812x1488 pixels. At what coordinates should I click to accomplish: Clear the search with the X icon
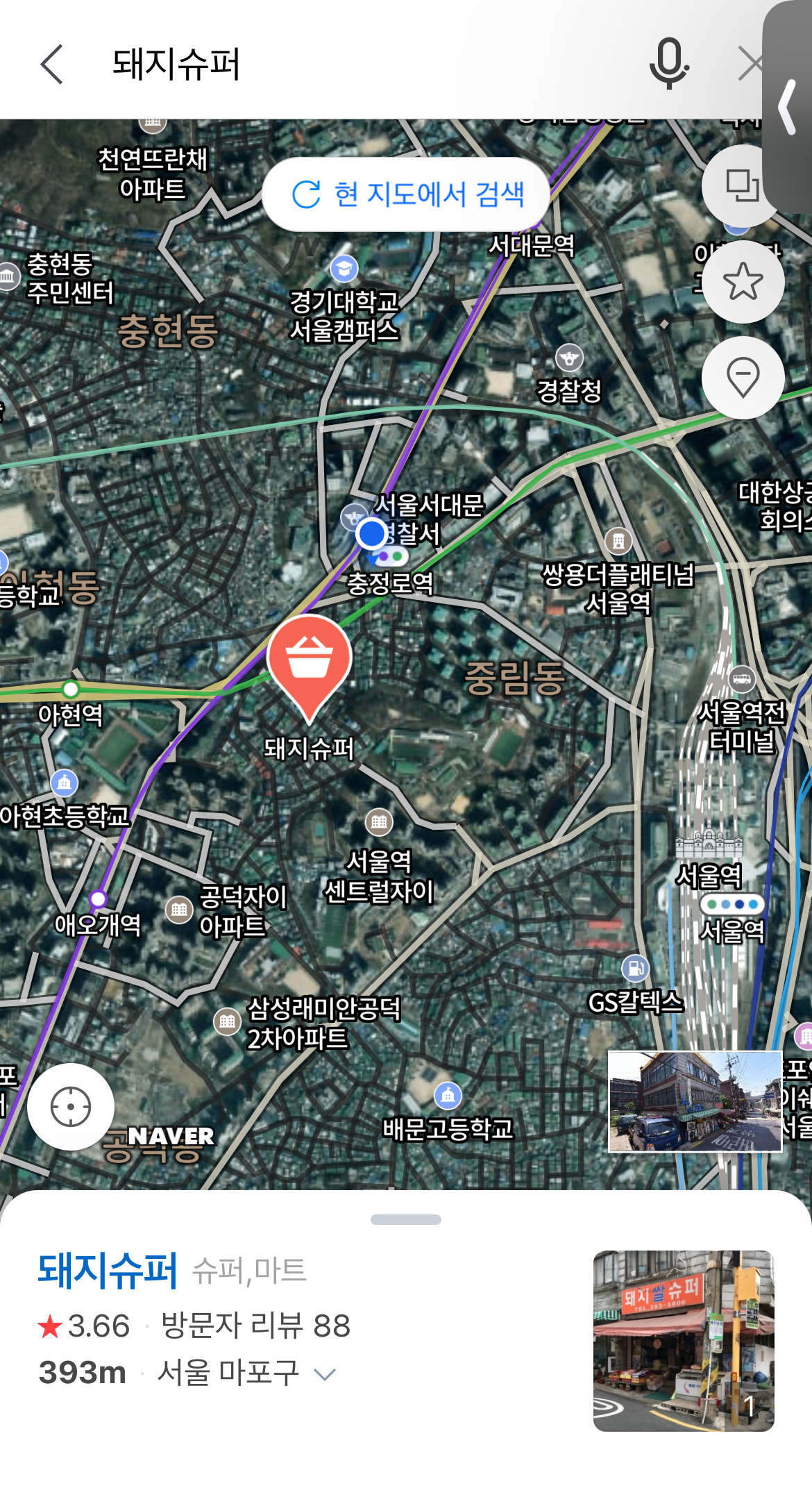tap(750, 65)
